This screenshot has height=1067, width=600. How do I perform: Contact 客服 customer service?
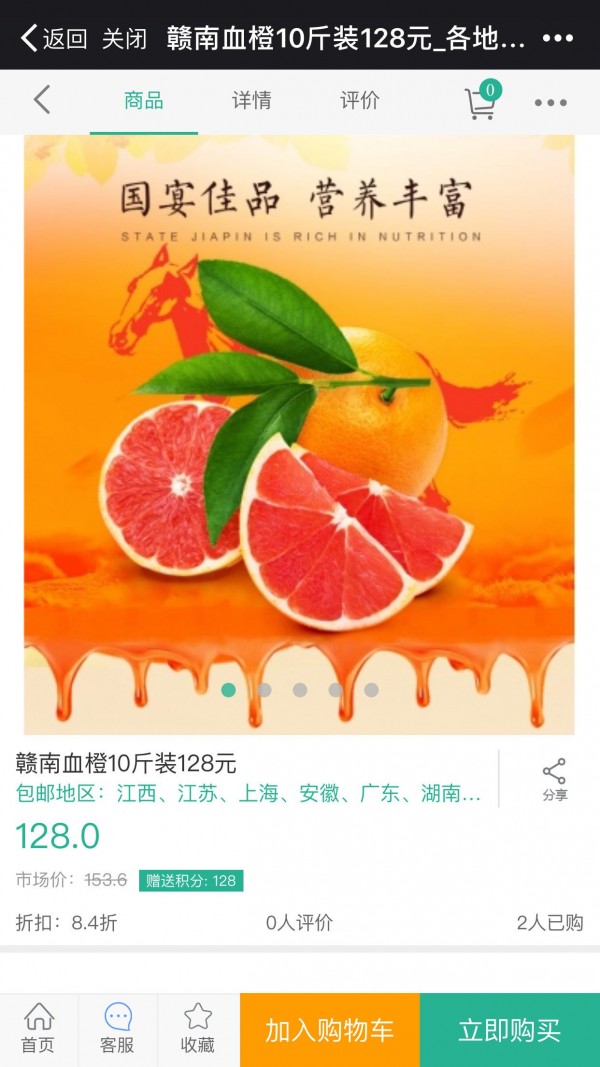tap(118, 1029)
